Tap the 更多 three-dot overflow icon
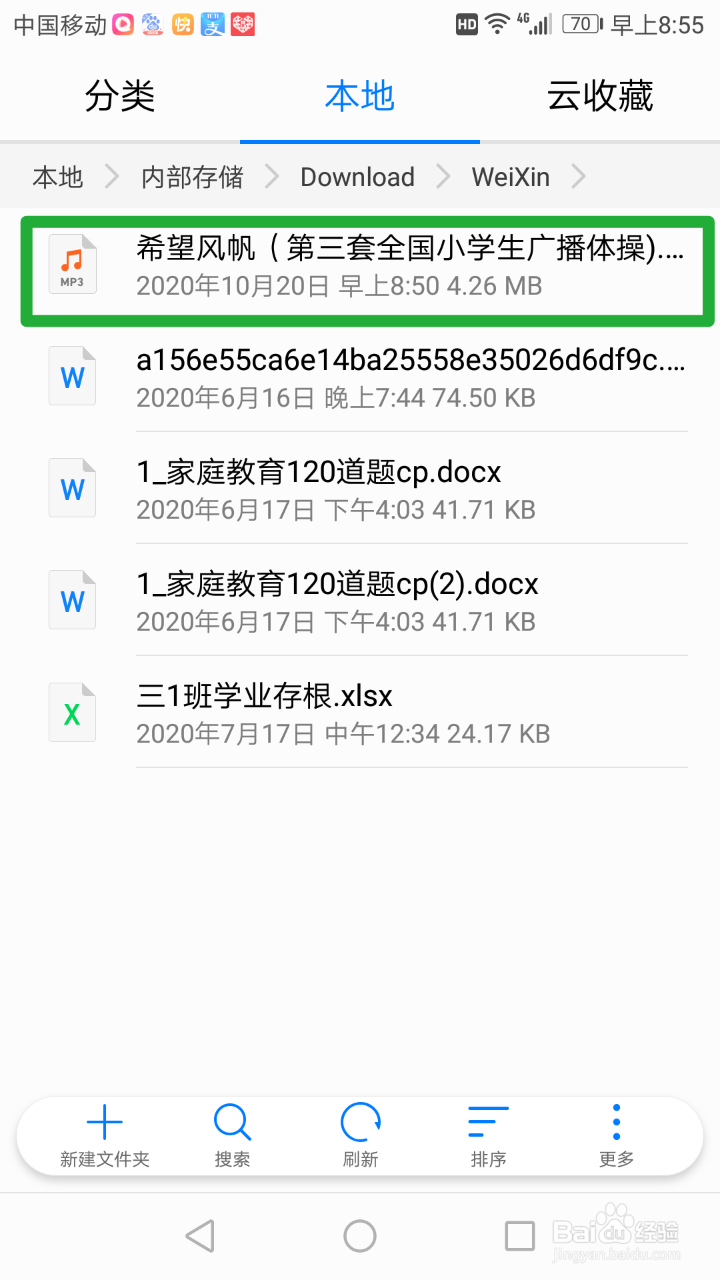The height and width of the screenshot is (1280, 720). pyautogui.click(x=615, y=1122)
